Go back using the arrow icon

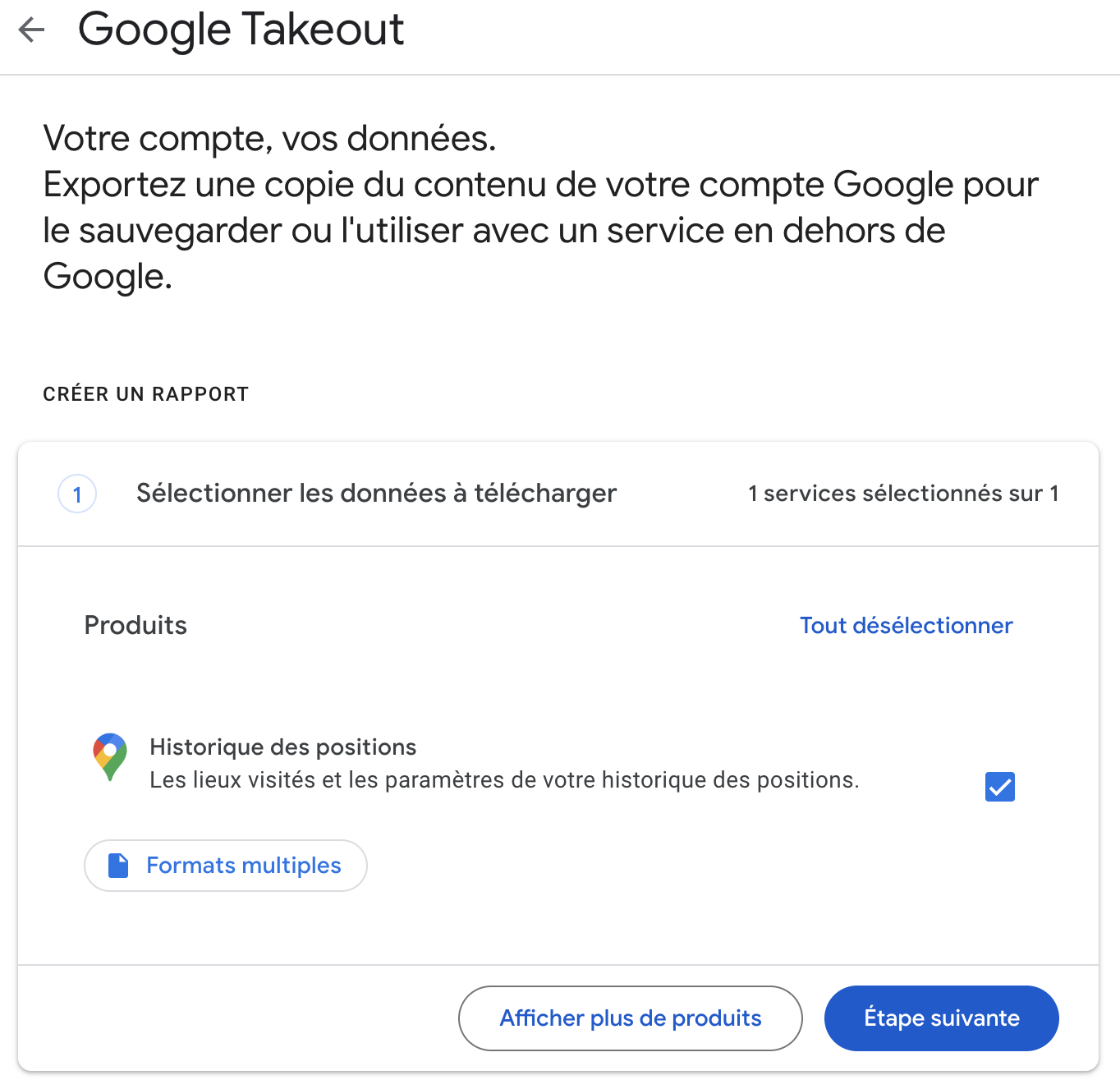pos(31,30)
